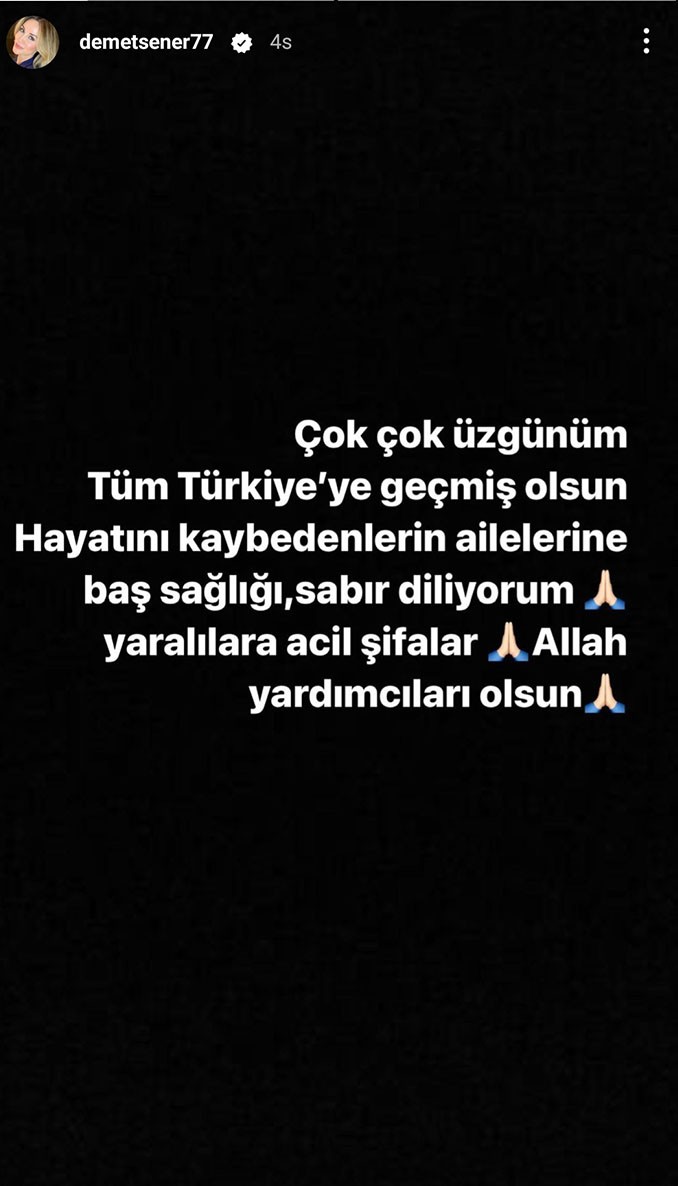Tap the demetsener77 username
Viewport: 678px width, 1186px height.
click(143, 43)
